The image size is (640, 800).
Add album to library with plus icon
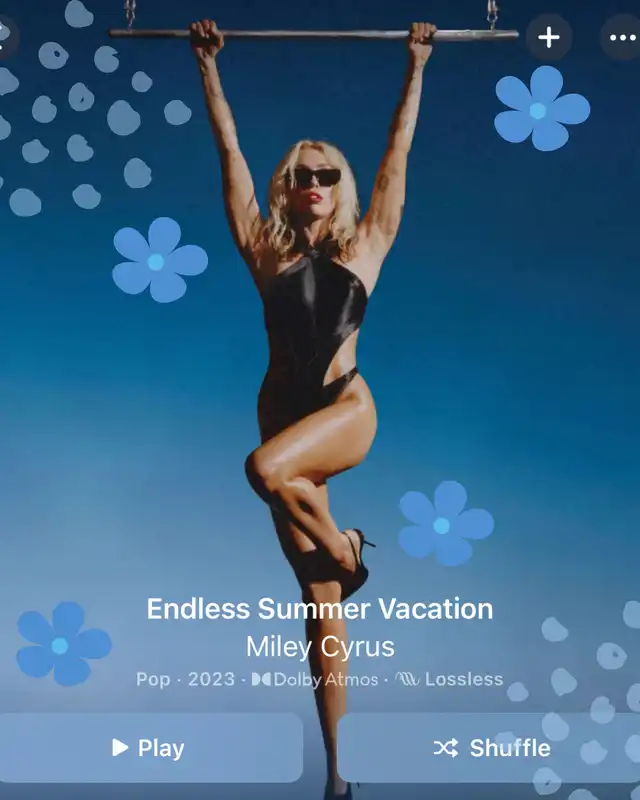point(549,38)
